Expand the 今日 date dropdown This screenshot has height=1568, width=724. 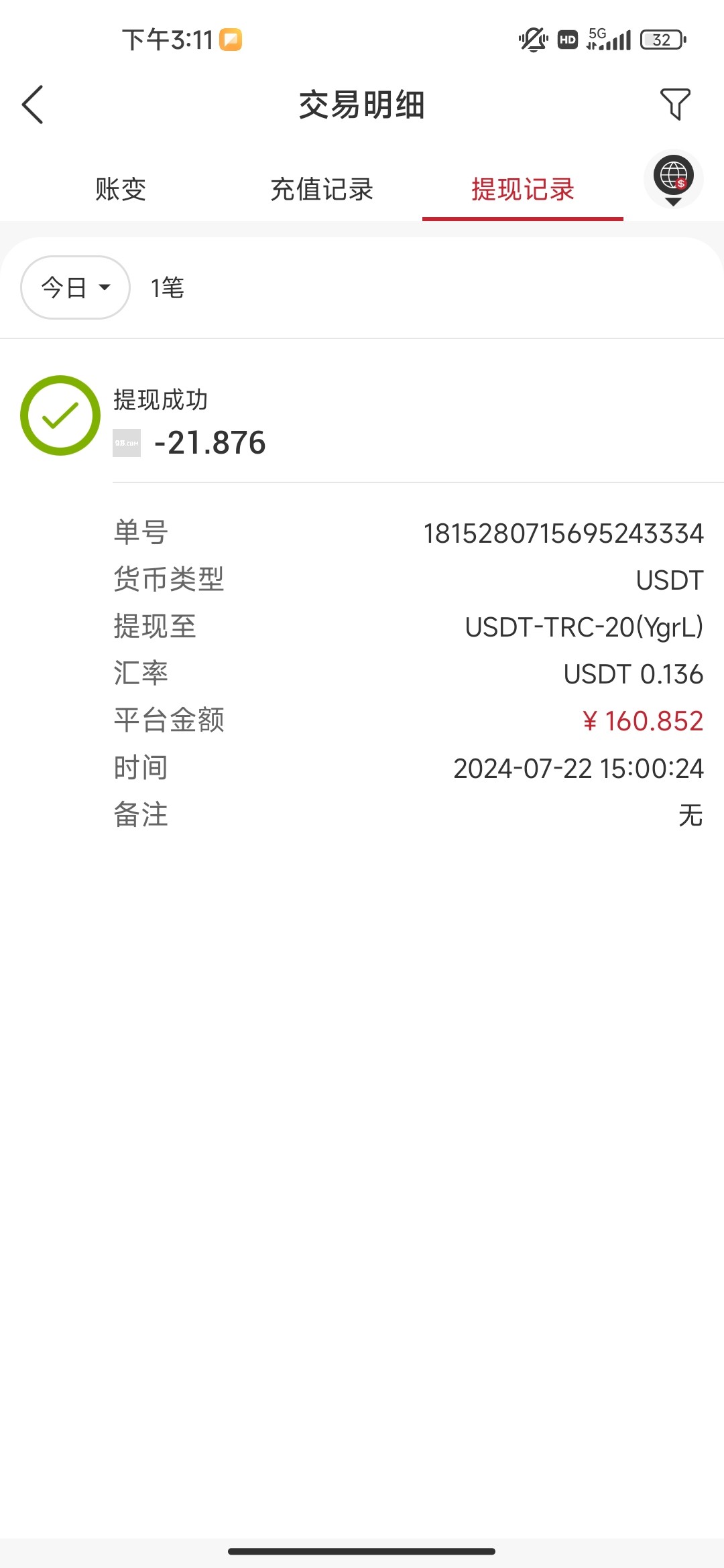[x=75, y=287]
